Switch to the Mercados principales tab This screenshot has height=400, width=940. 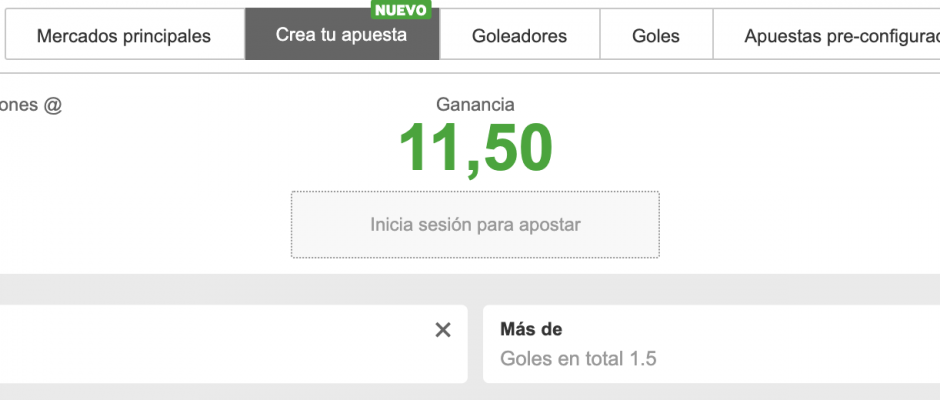(x=124, y=36)
